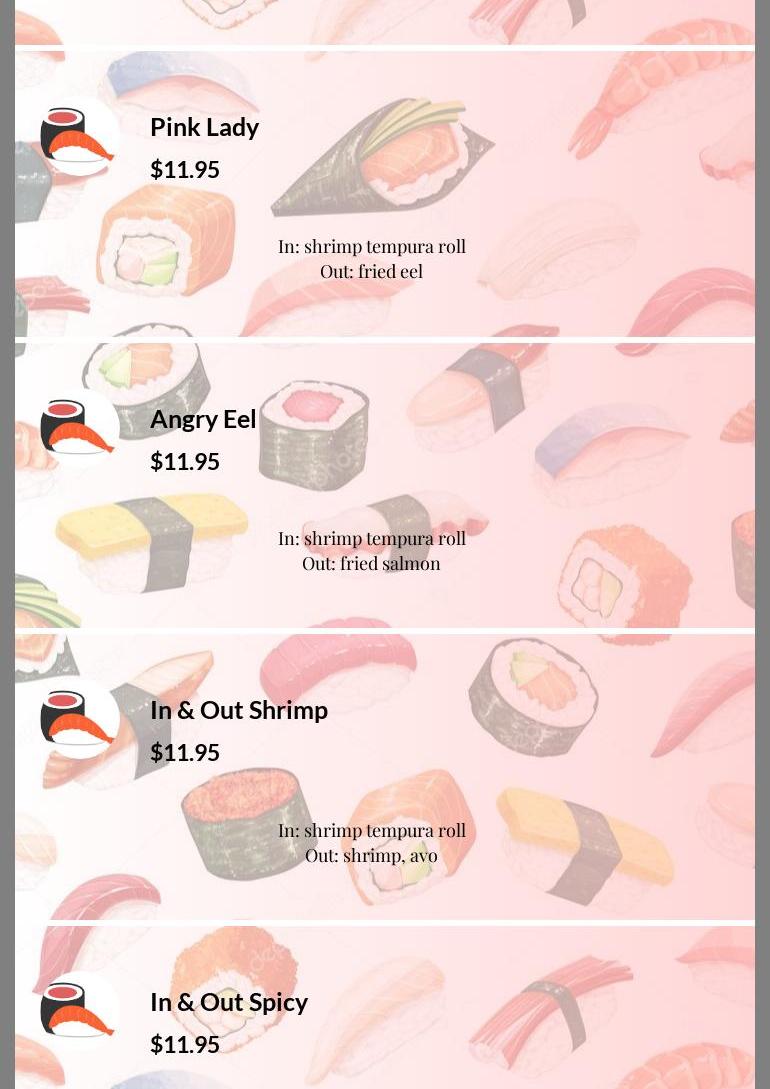
Task: Open the Pink Lady roll item
Action: 204,127
